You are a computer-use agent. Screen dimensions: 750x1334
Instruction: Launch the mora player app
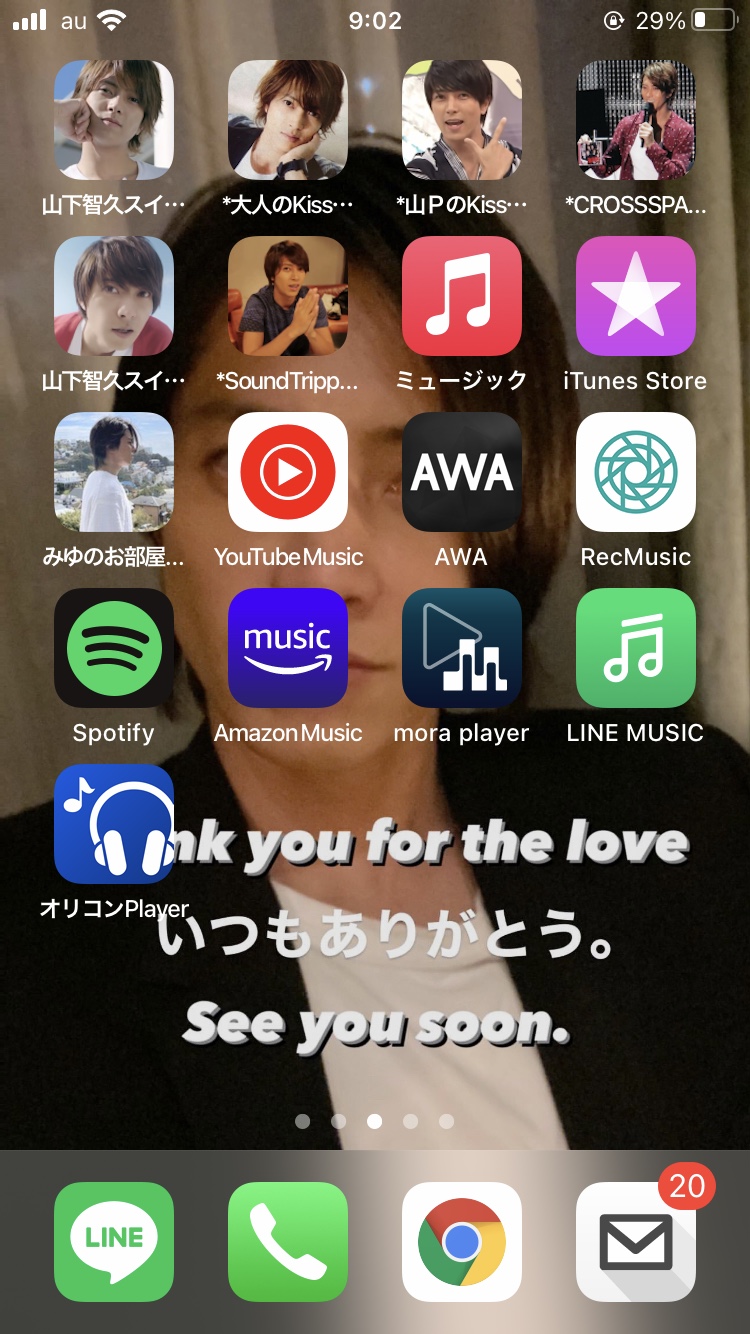462,648
